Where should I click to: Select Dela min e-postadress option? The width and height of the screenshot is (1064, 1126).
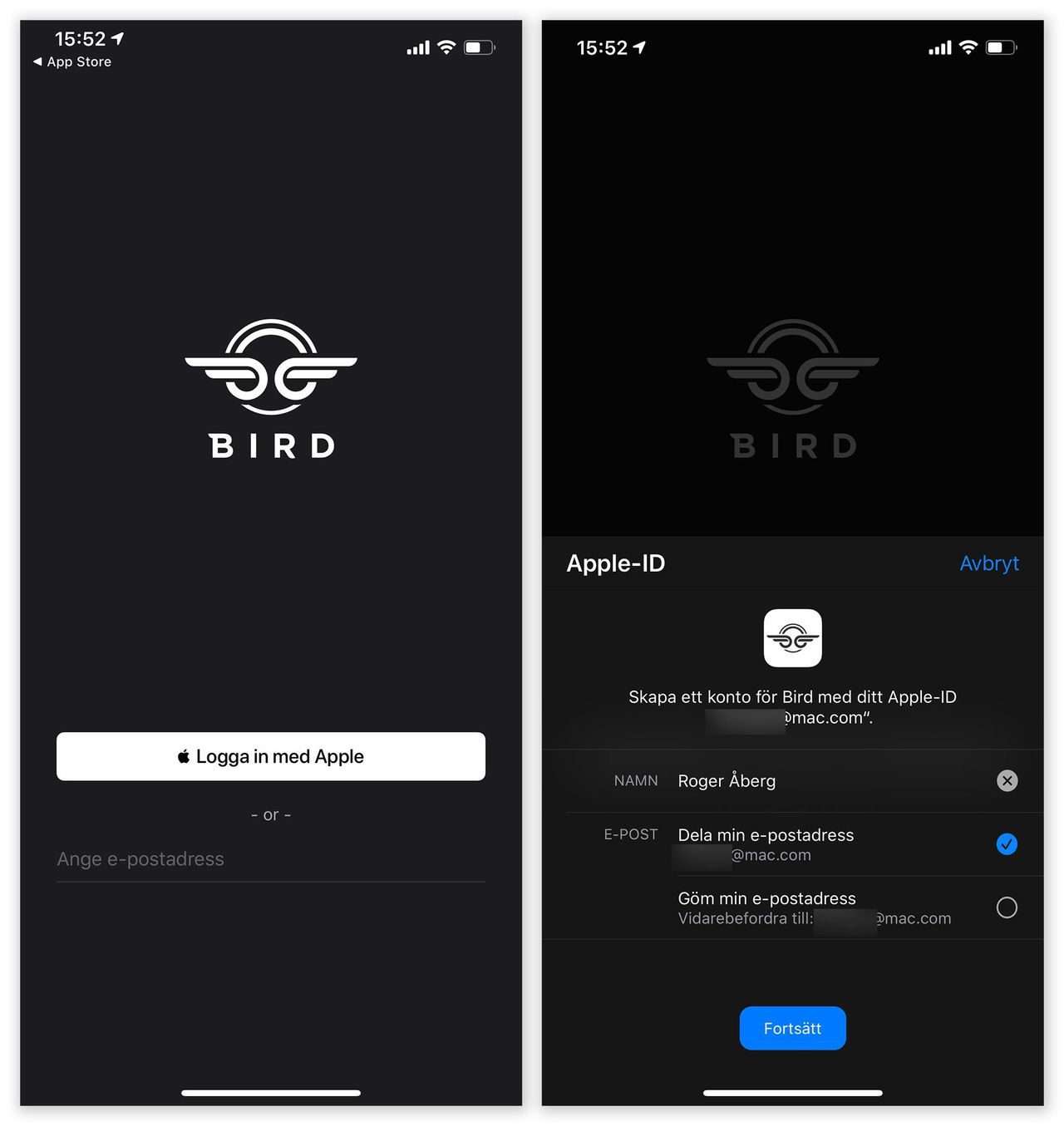click(1006, 844)
